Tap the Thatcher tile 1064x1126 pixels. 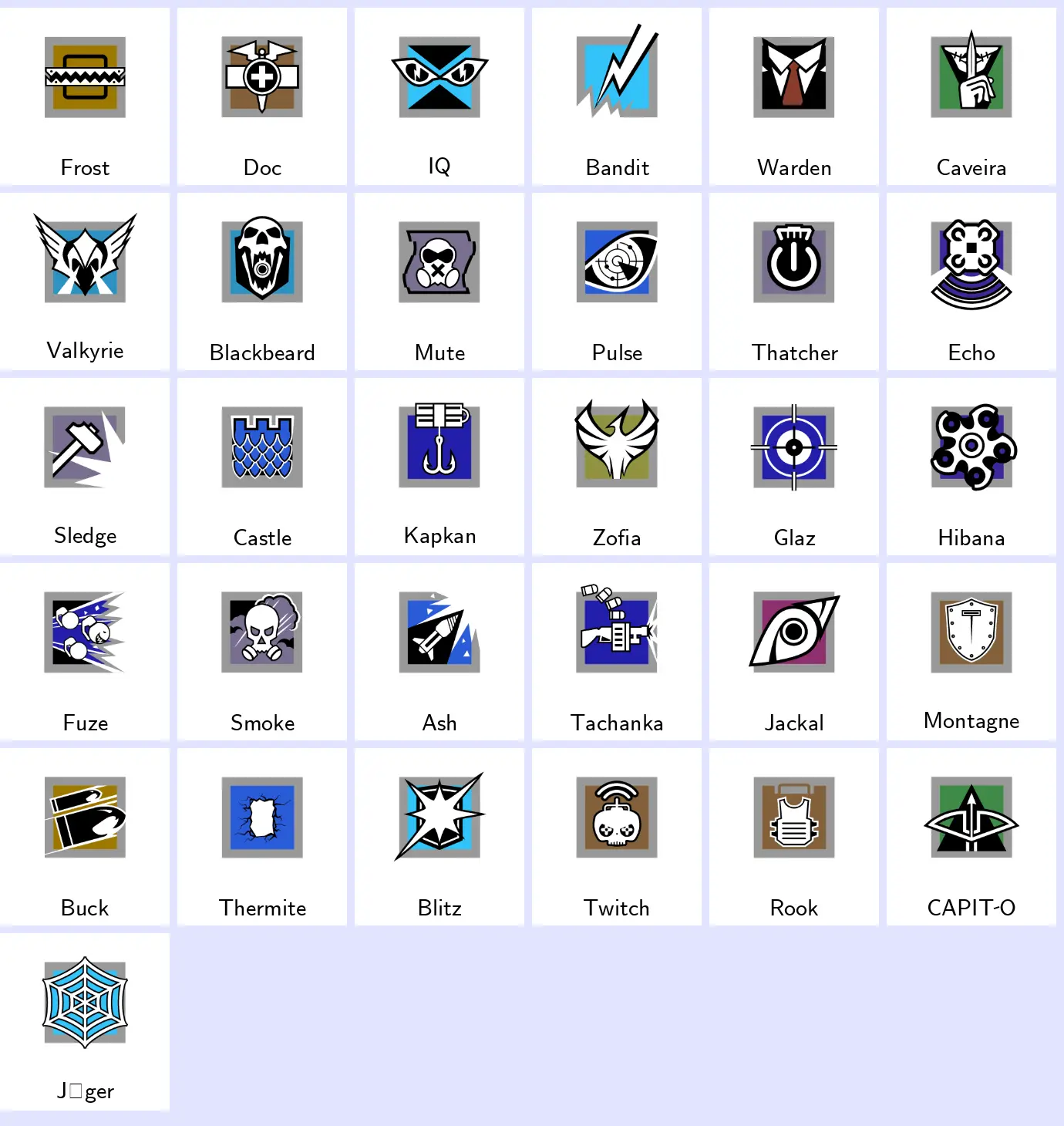tap(794, 281)
